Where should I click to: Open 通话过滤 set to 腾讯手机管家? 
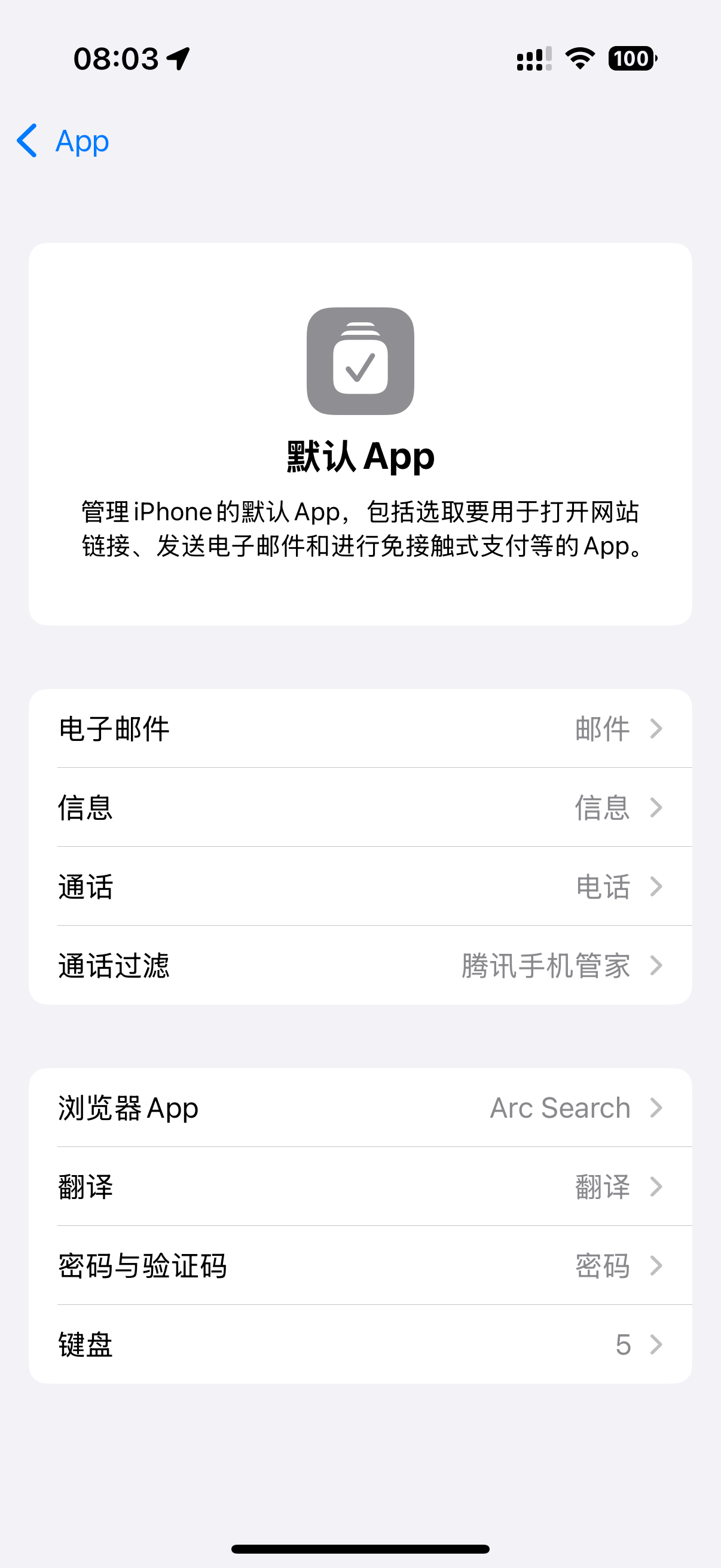point(360,965)
